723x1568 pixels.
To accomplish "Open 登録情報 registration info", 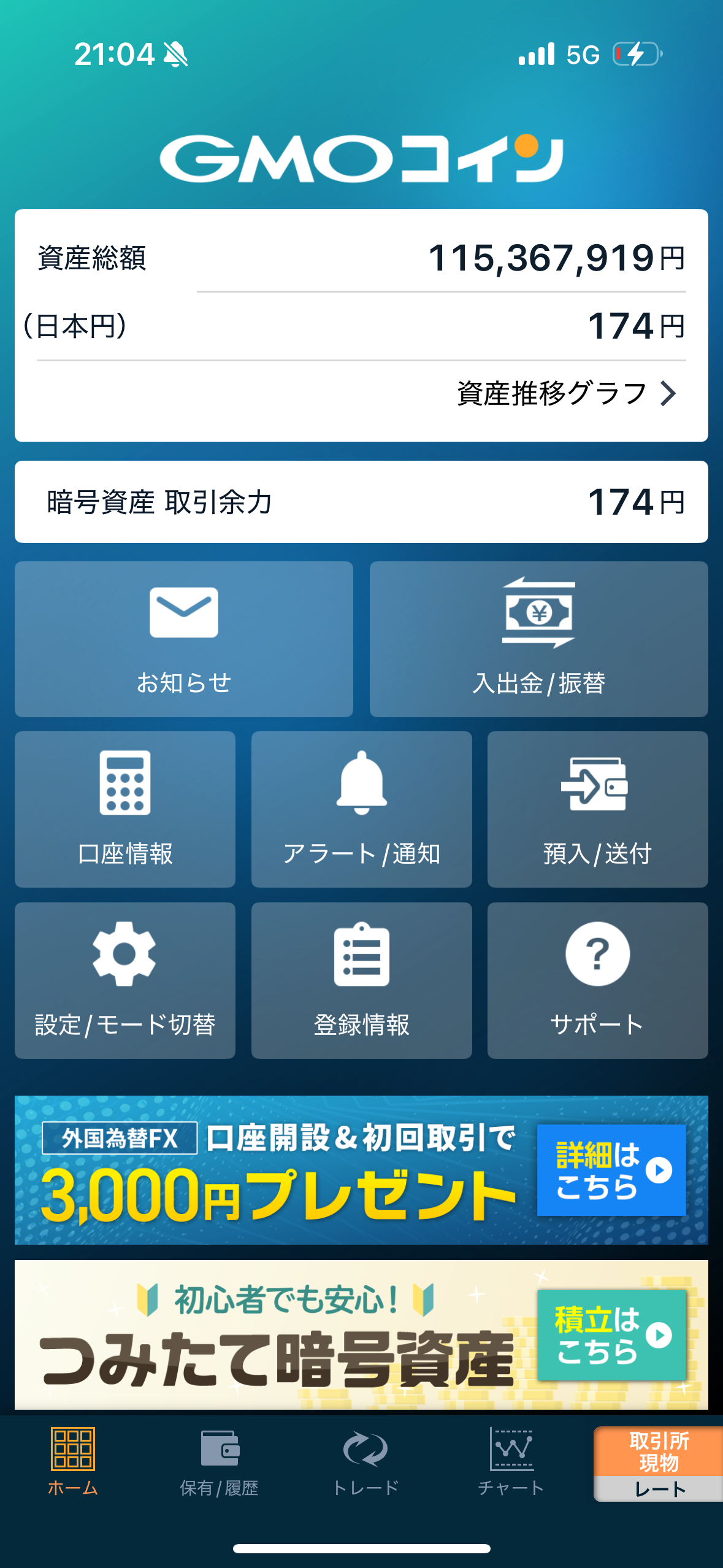I will [361, 980].
